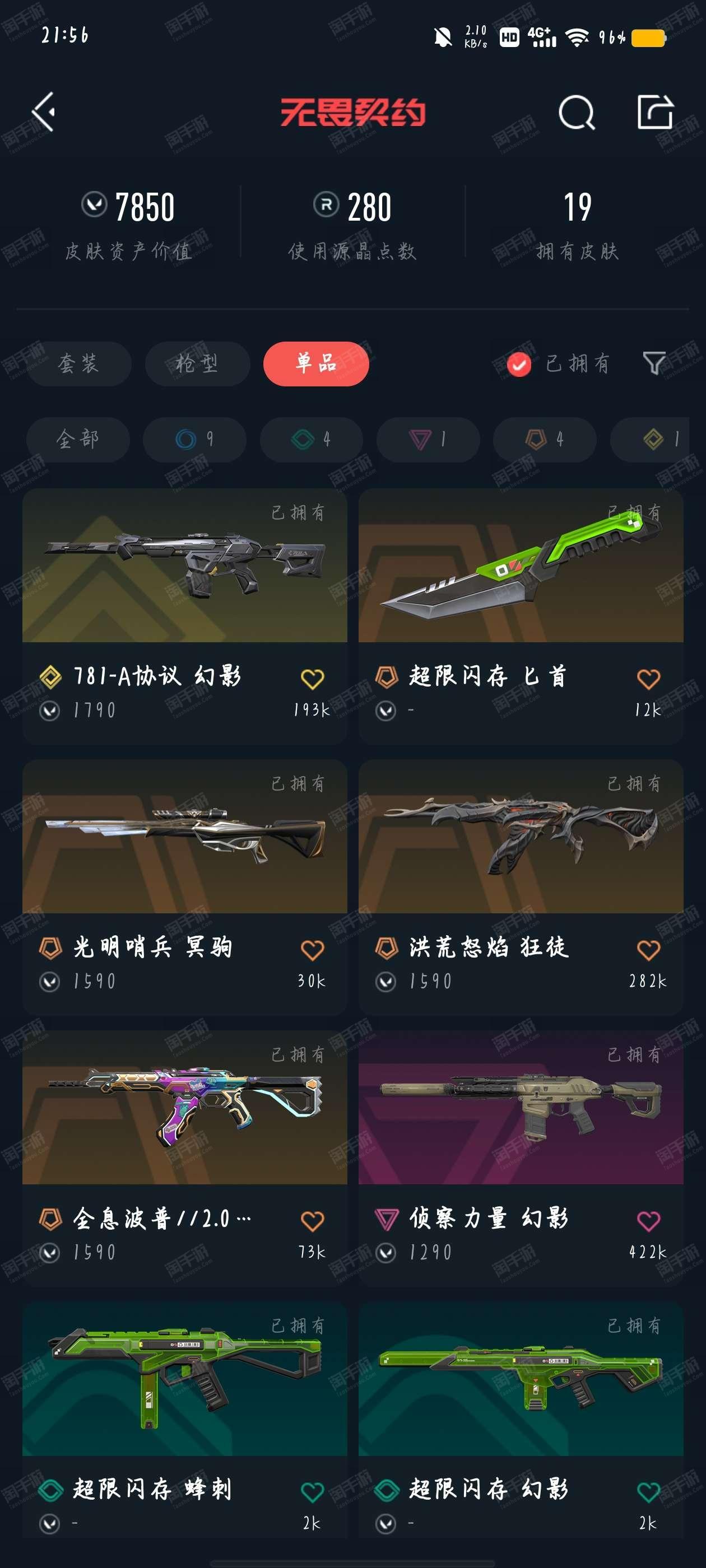Open the 超限闪存 匕首 skin card

(x=521, y=615)
